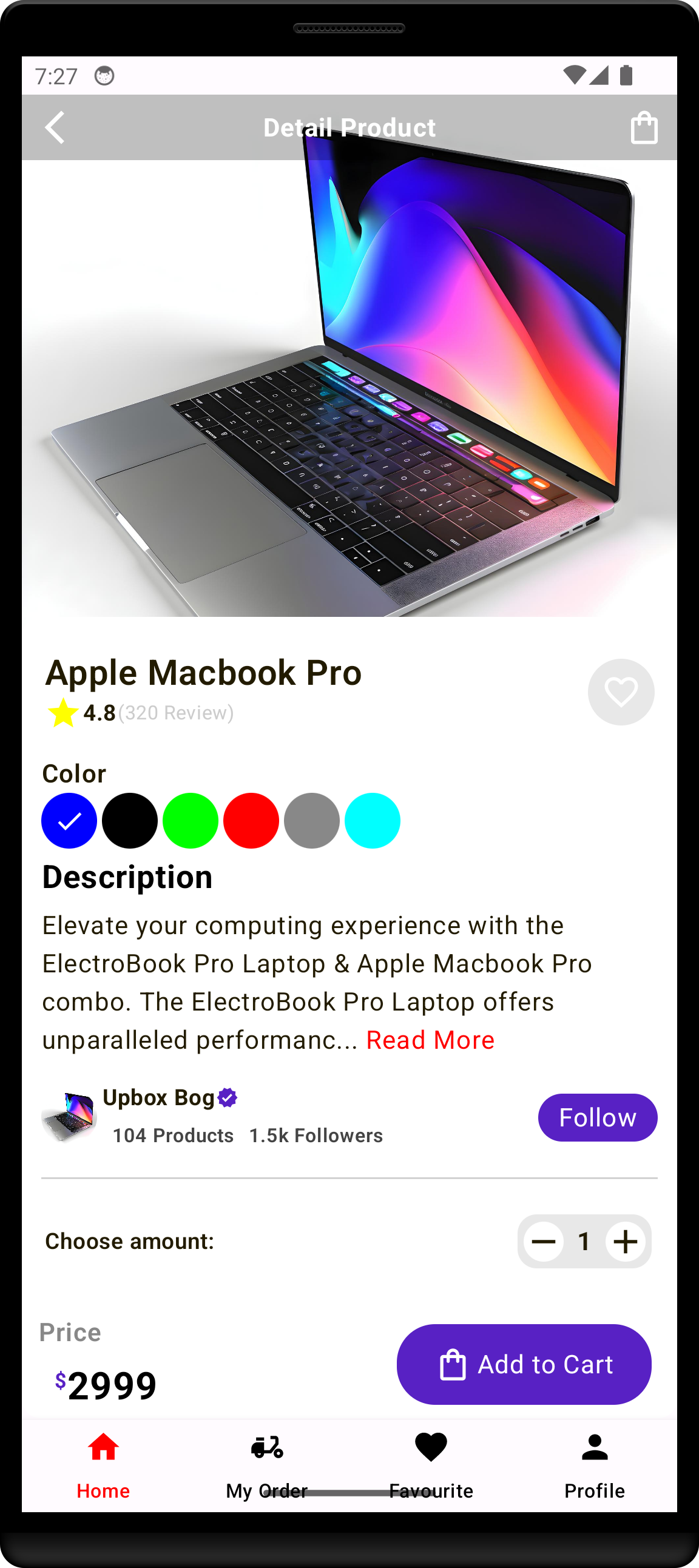Decrease the amount with minus button
The height and width of the screenshot is (1568, 699).
click(x=543, y=1241)
